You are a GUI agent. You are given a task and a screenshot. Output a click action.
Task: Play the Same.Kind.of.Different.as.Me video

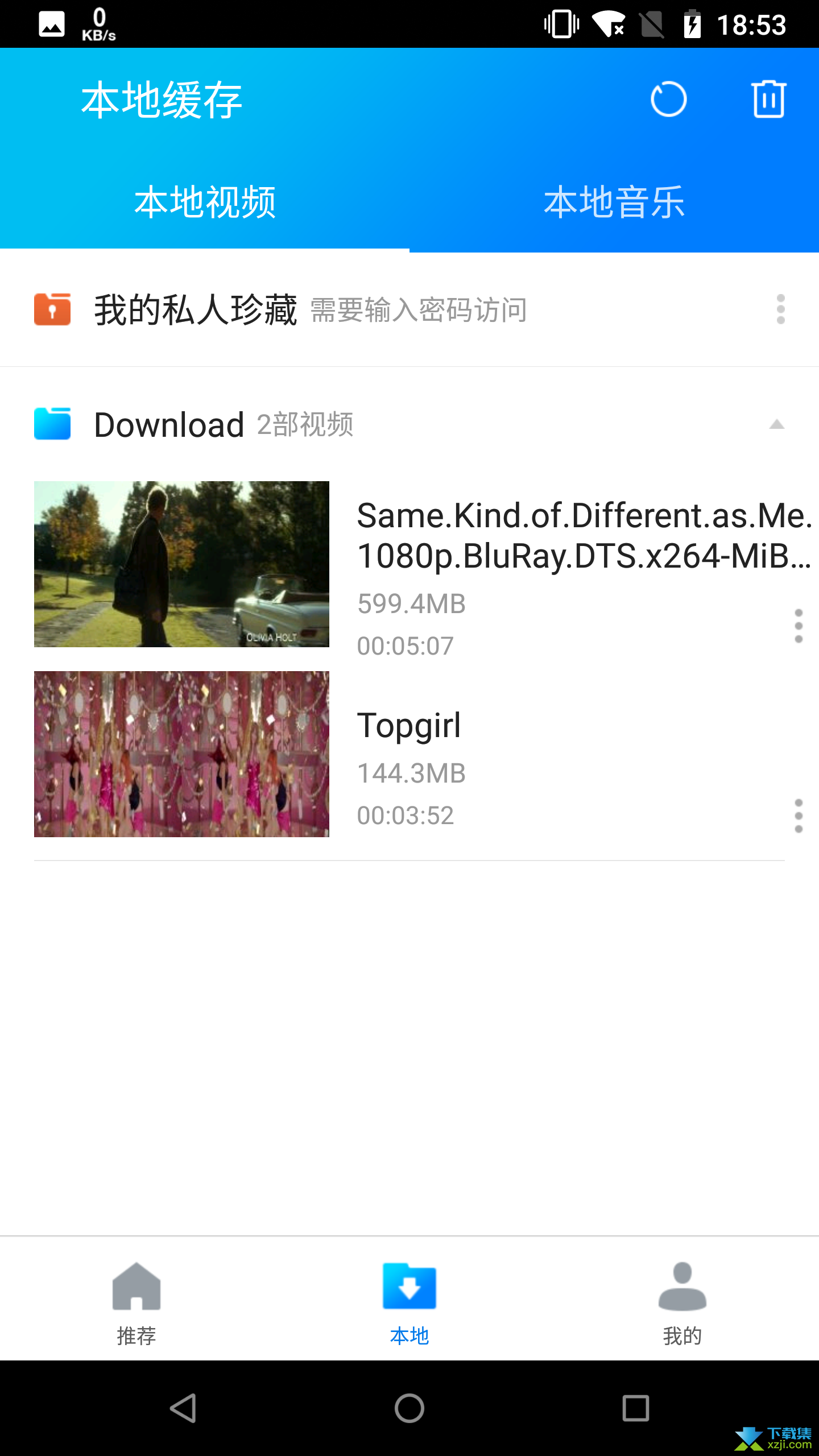tap(181, 564)
